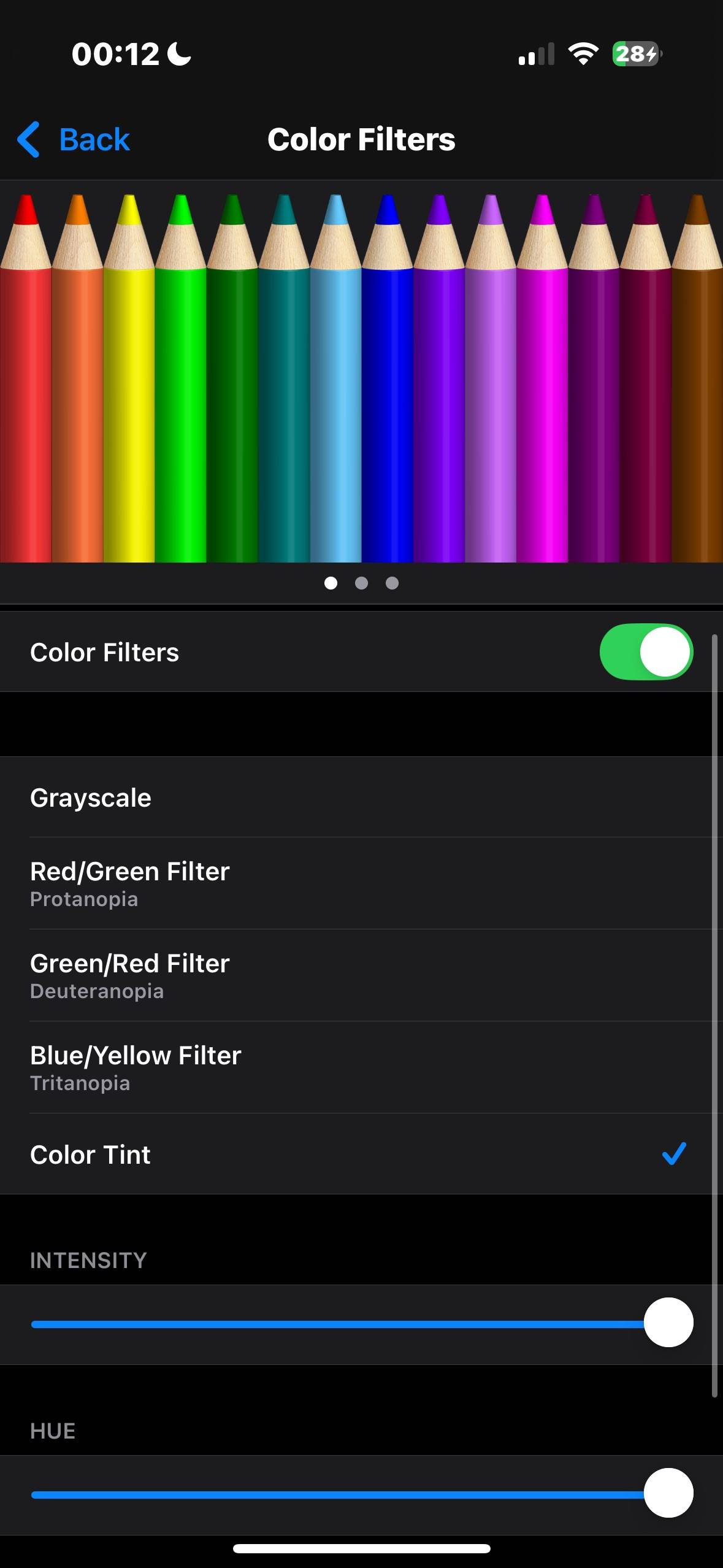Select the Color Tint option
This screenshot has height=1568, width=723.
pyautogui.click(x=361, y=1154)
